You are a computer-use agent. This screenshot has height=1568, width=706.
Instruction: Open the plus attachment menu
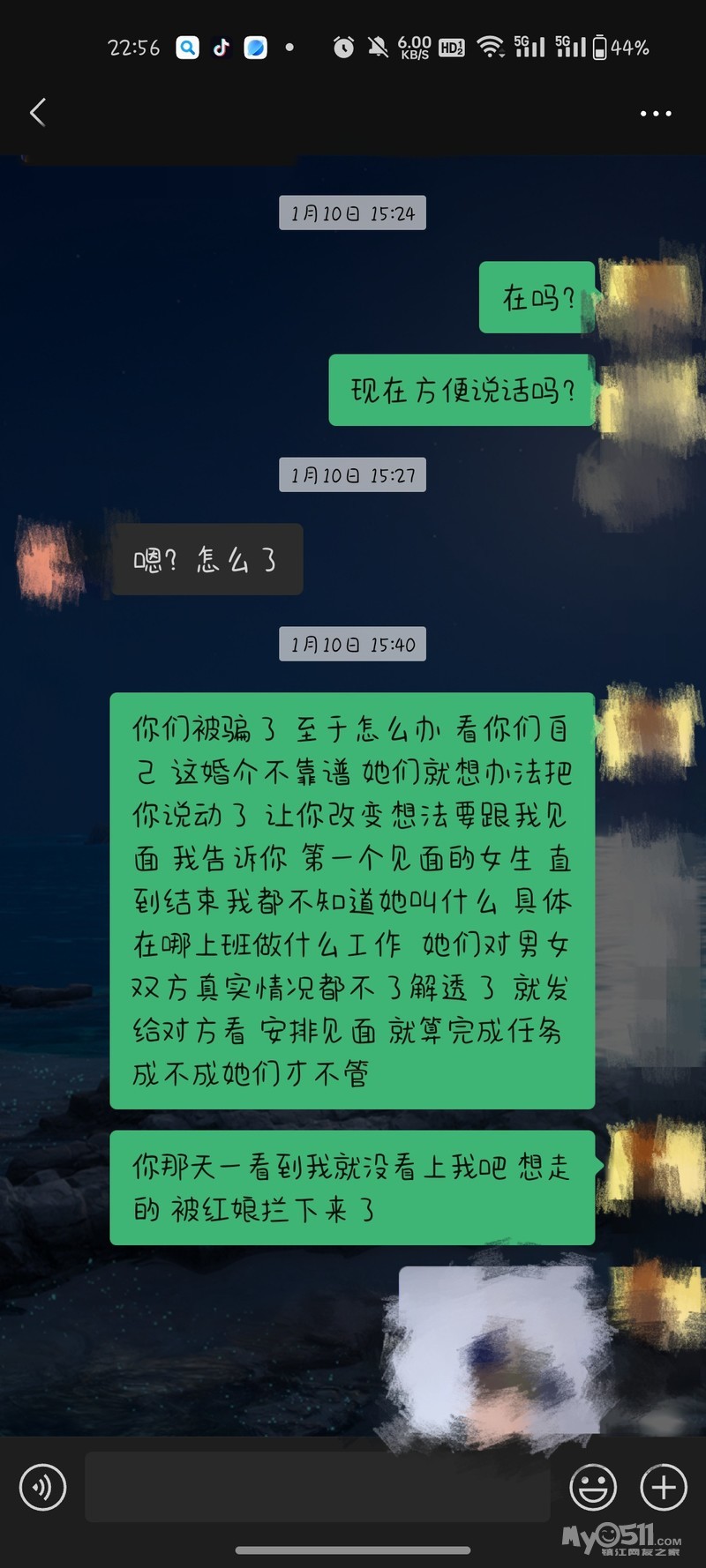click(664, 1487)
